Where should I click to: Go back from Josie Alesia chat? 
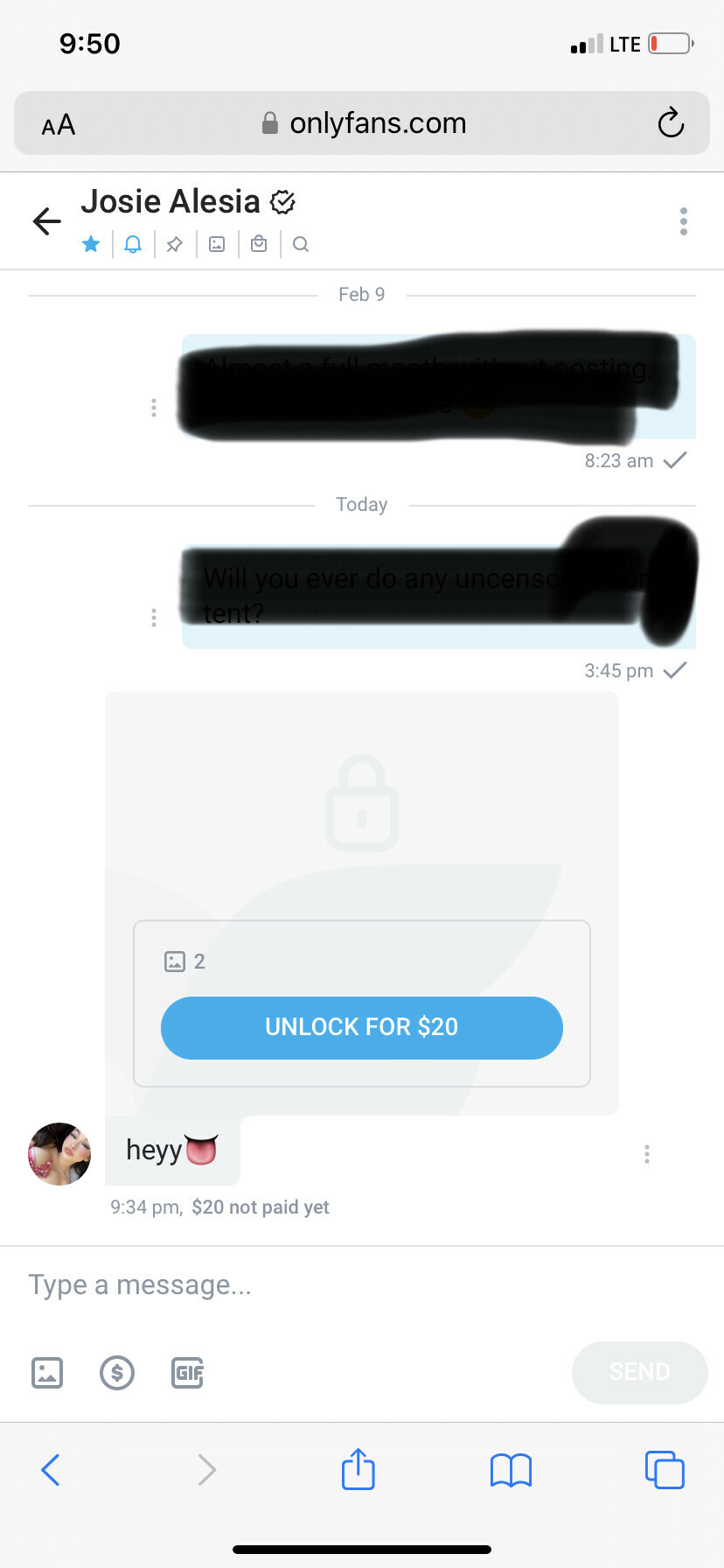coord(47,221)
